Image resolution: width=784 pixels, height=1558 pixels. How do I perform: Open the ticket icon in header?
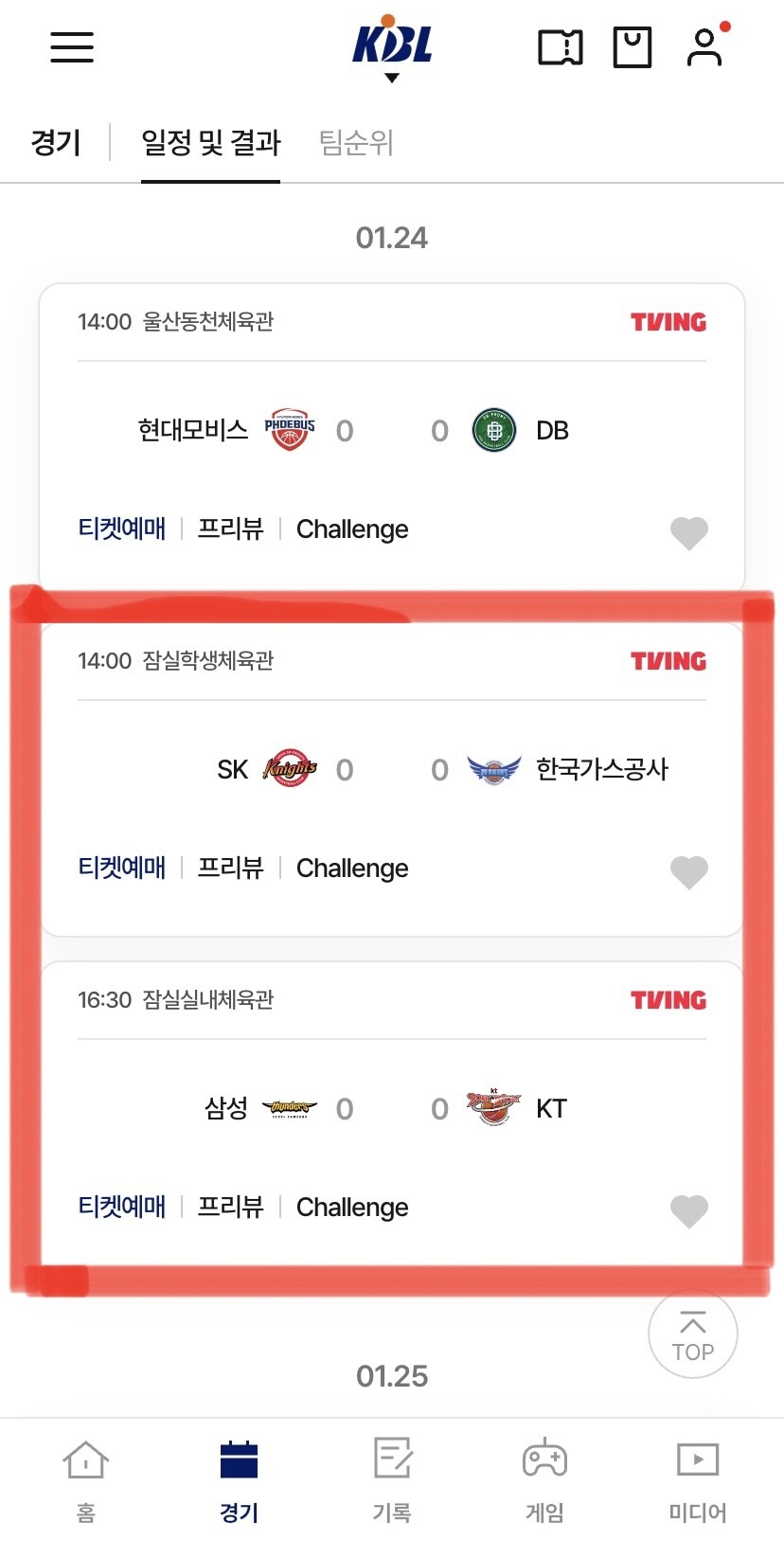[x=561, y=47]
